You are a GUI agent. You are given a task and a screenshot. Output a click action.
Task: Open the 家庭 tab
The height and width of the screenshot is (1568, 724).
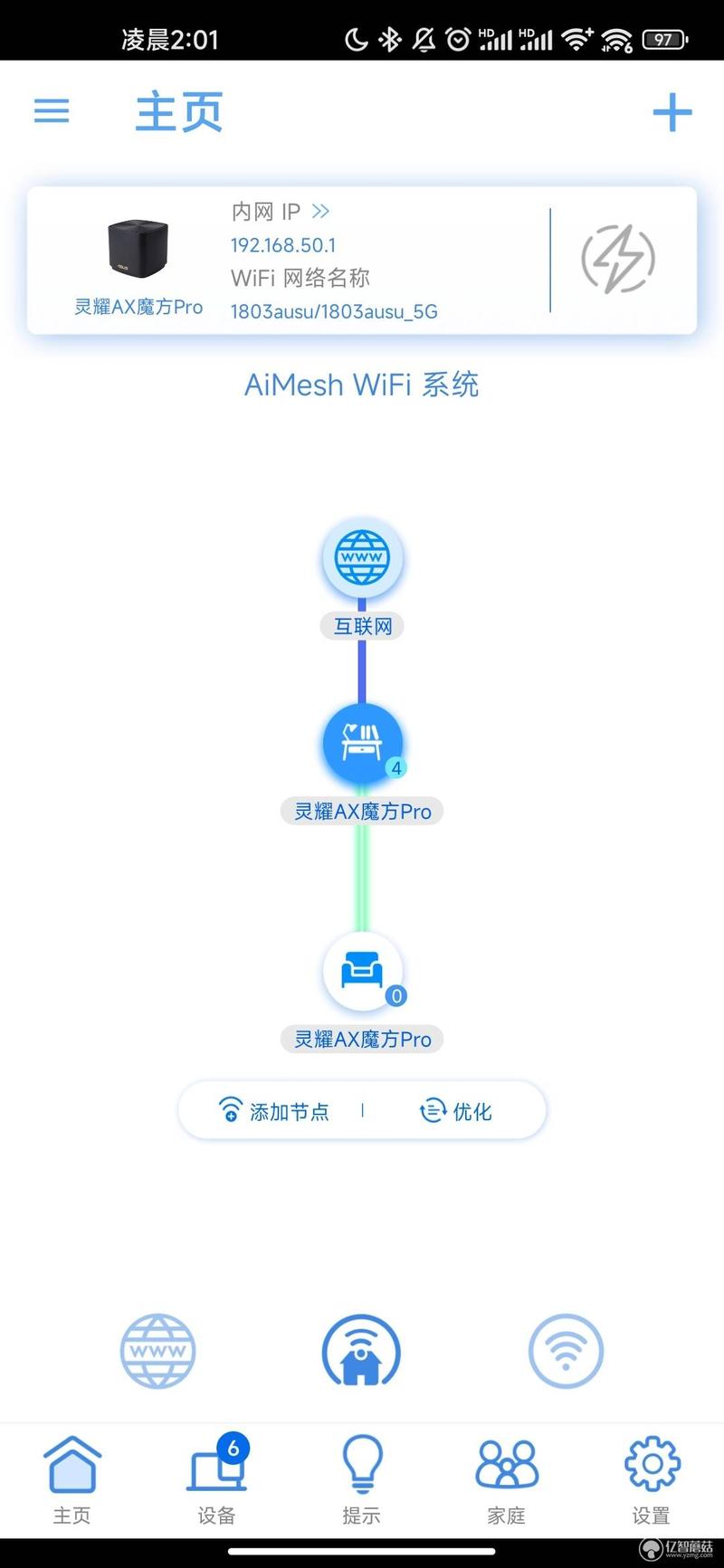tap(506, 1478)
